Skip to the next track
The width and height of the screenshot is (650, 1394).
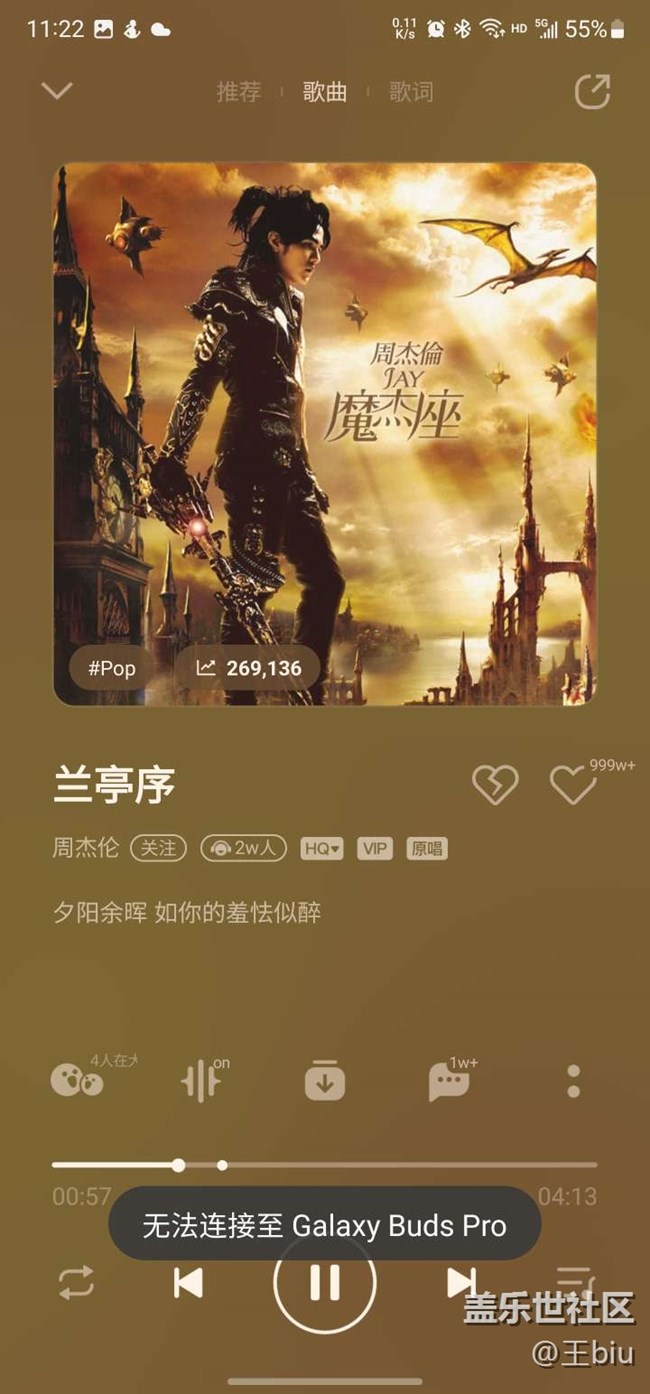pos(461,1280)
